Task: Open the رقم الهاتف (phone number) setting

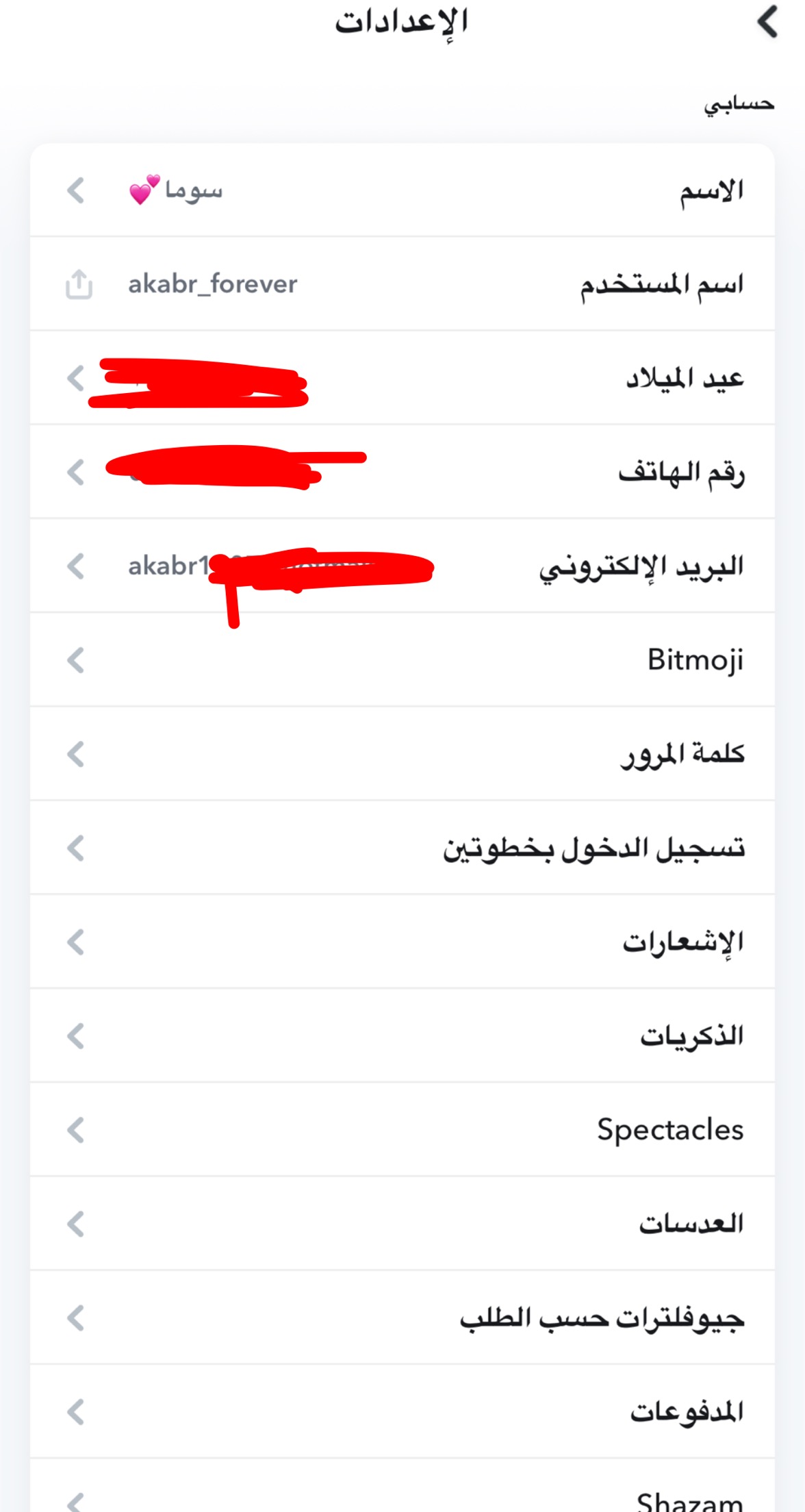Action: point(402,472)
